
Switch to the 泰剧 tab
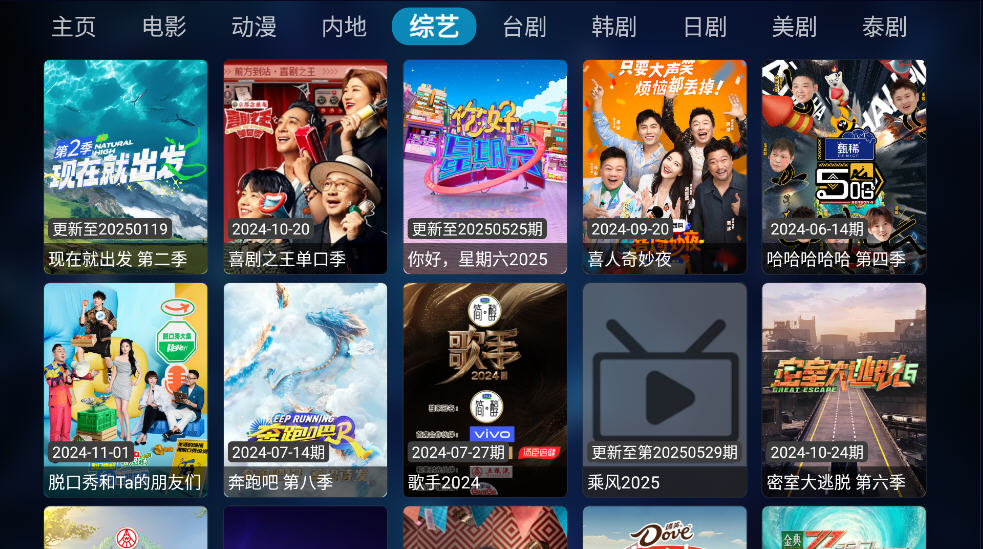coord(884,27)
